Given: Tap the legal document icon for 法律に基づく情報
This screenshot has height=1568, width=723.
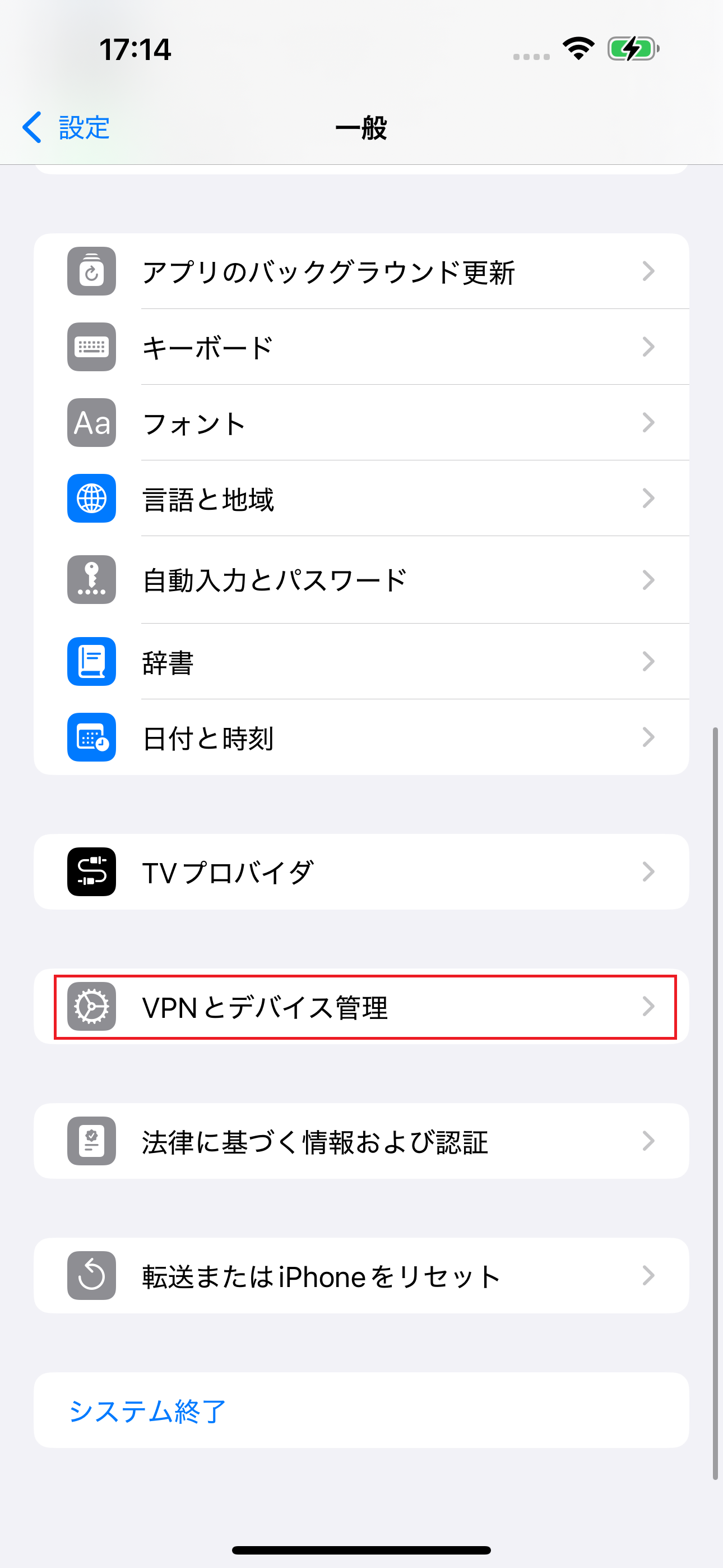Looking at the screenshot, I should [x=91, y=1141].
